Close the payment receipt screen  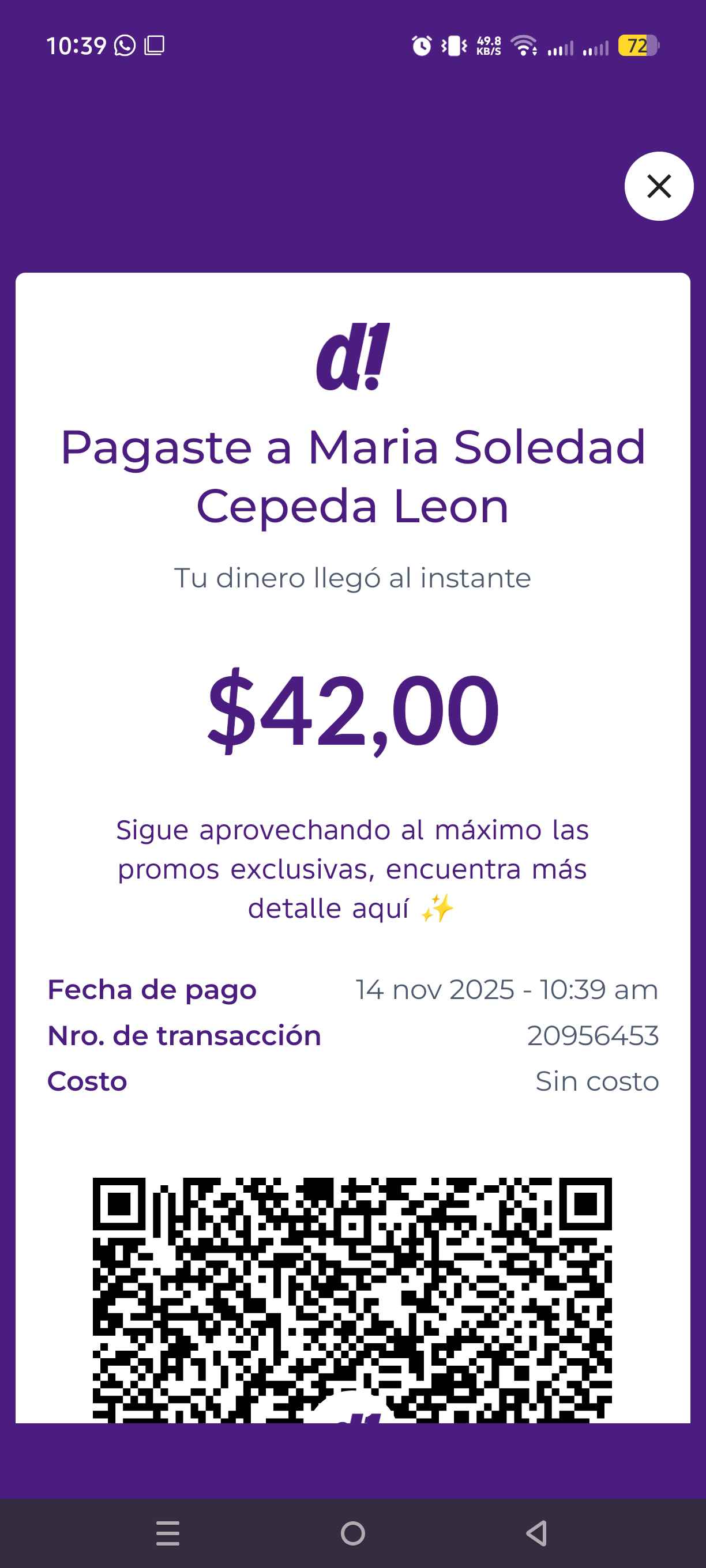(x=659, y=186)
